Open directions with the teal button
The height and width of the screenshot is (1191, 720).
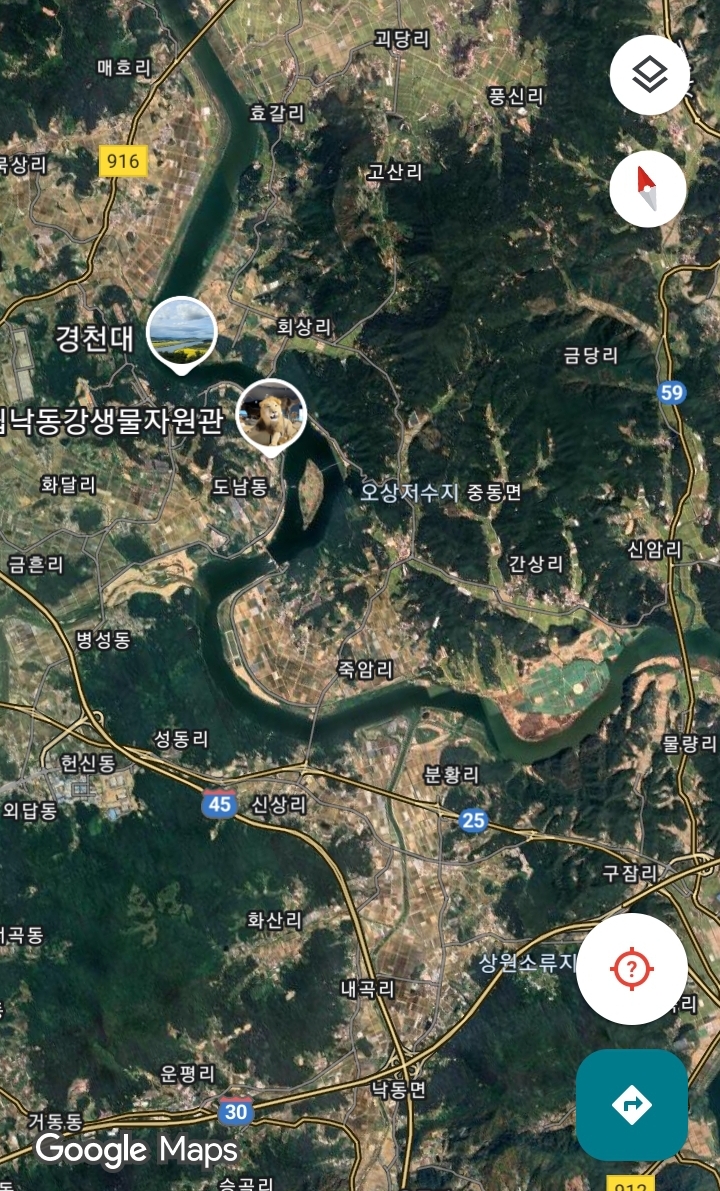click(x=632, y=1104)
